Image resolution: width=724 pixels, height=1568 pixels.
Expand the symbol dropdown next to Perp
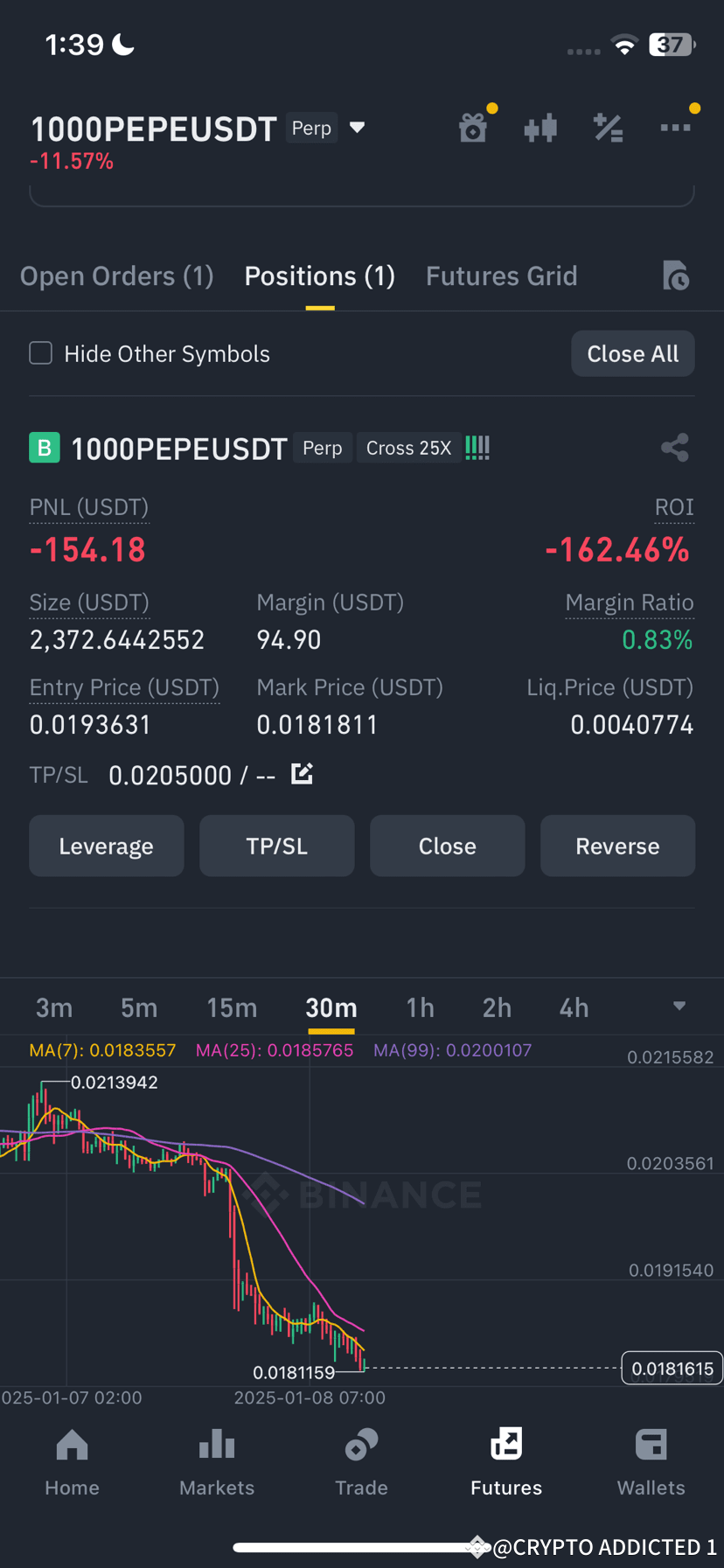[x=358, y=127]
